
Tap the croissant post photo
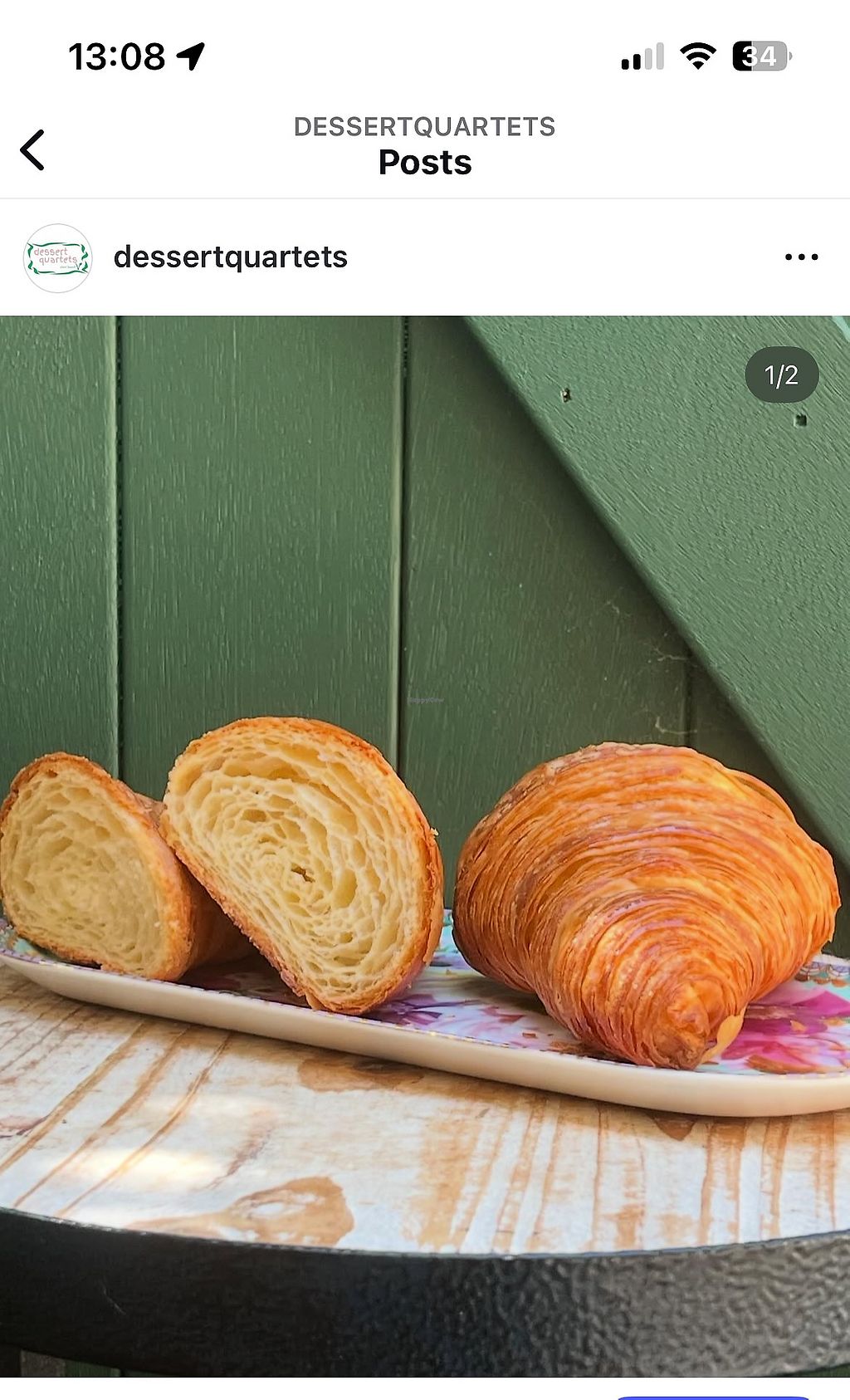pos(425,830)
